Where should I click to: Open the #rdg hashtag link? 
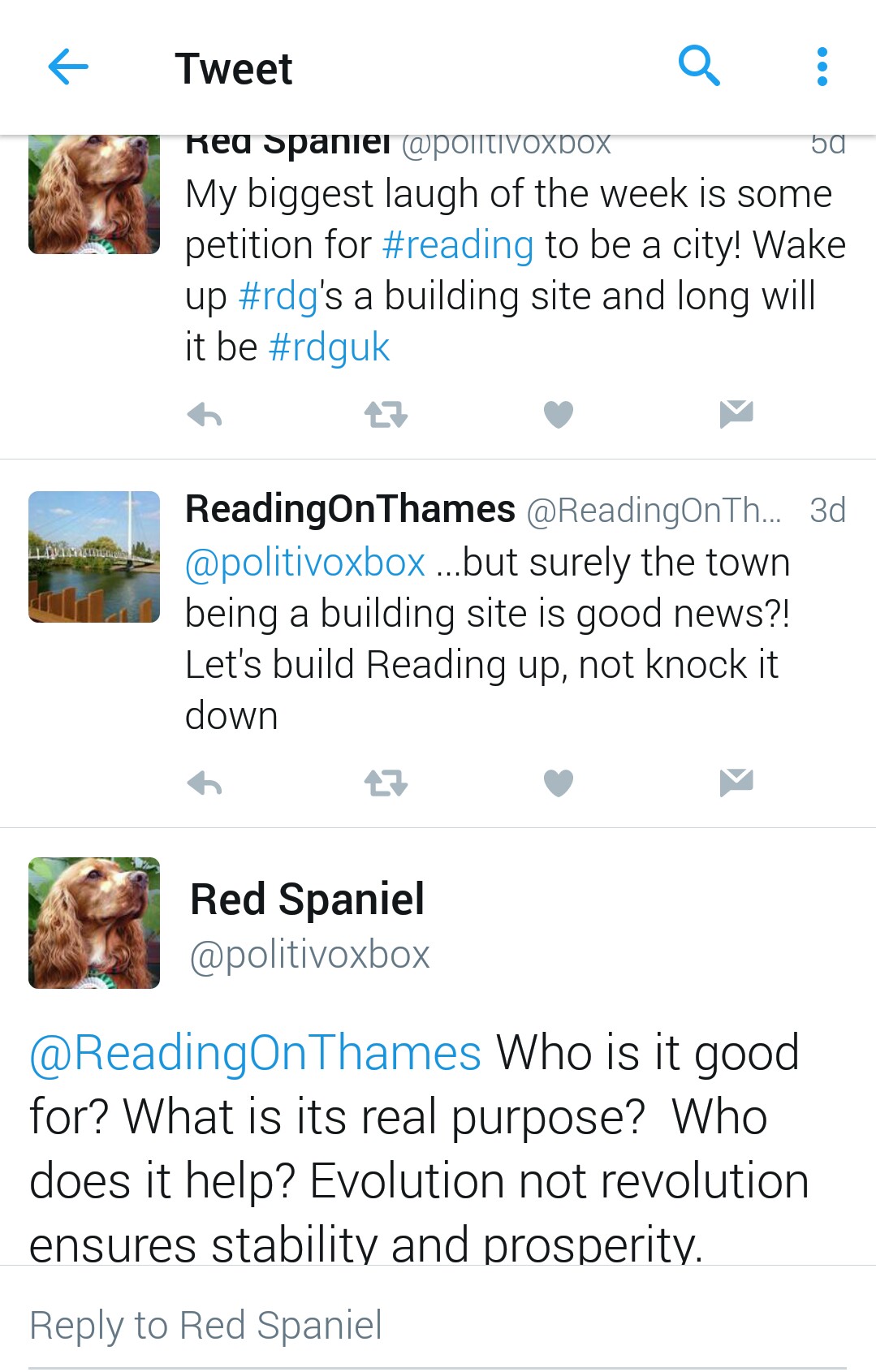coord(278,296)
